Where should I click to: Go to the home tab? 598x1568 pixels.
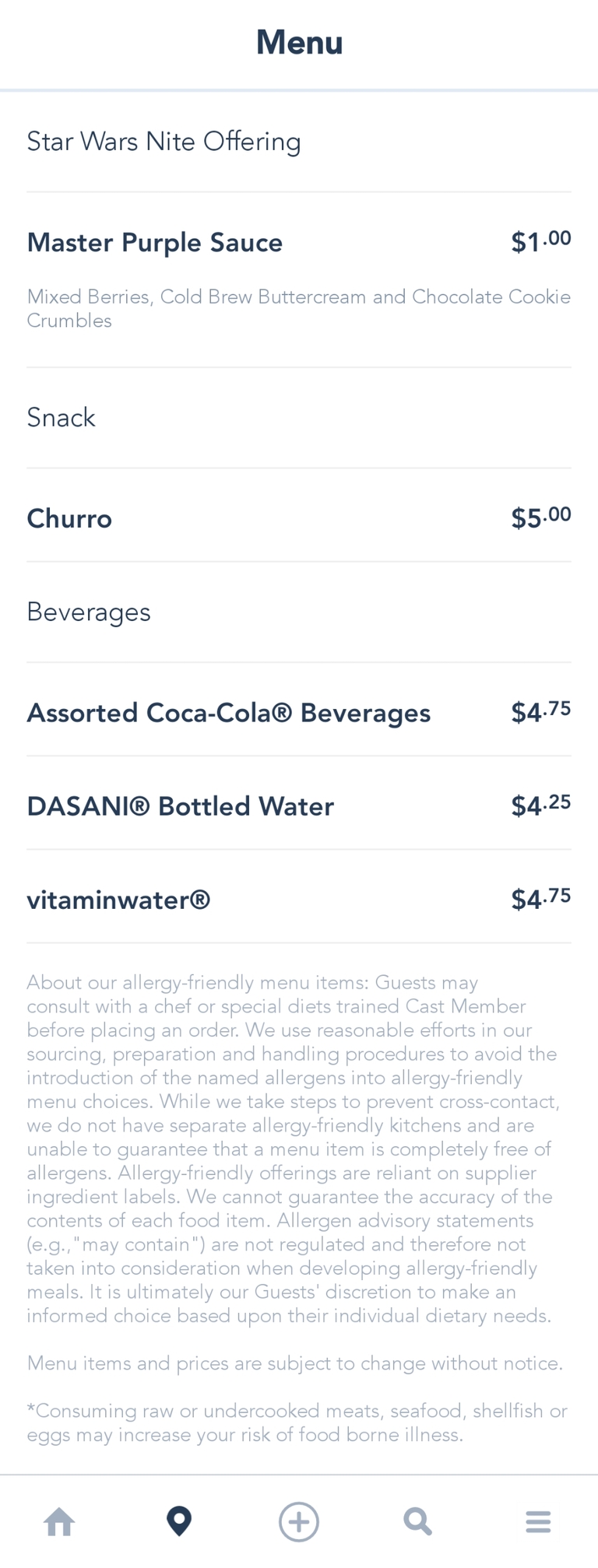pyautogui.click(x=60, y=1521)
